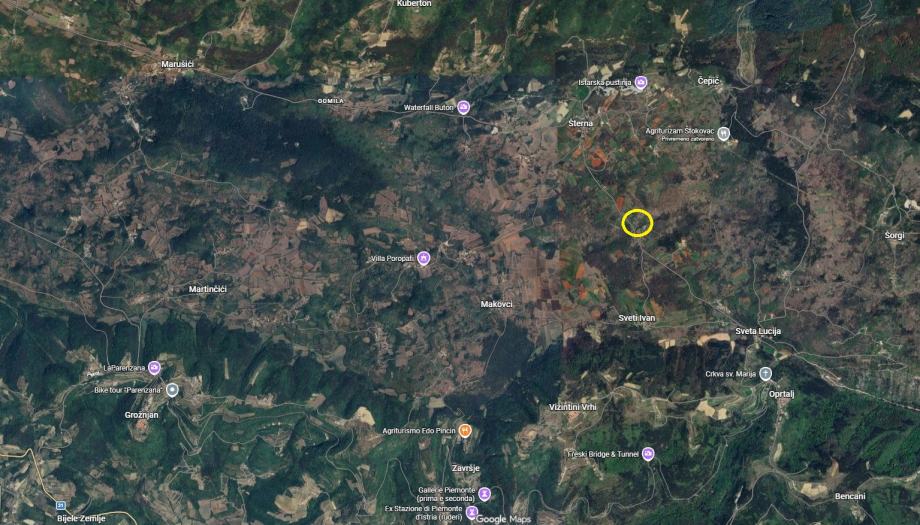Select the Agriturizam Štokovac restaurant marker
Image resolution: width=920 pixels, height=525 pixels.
723,132
